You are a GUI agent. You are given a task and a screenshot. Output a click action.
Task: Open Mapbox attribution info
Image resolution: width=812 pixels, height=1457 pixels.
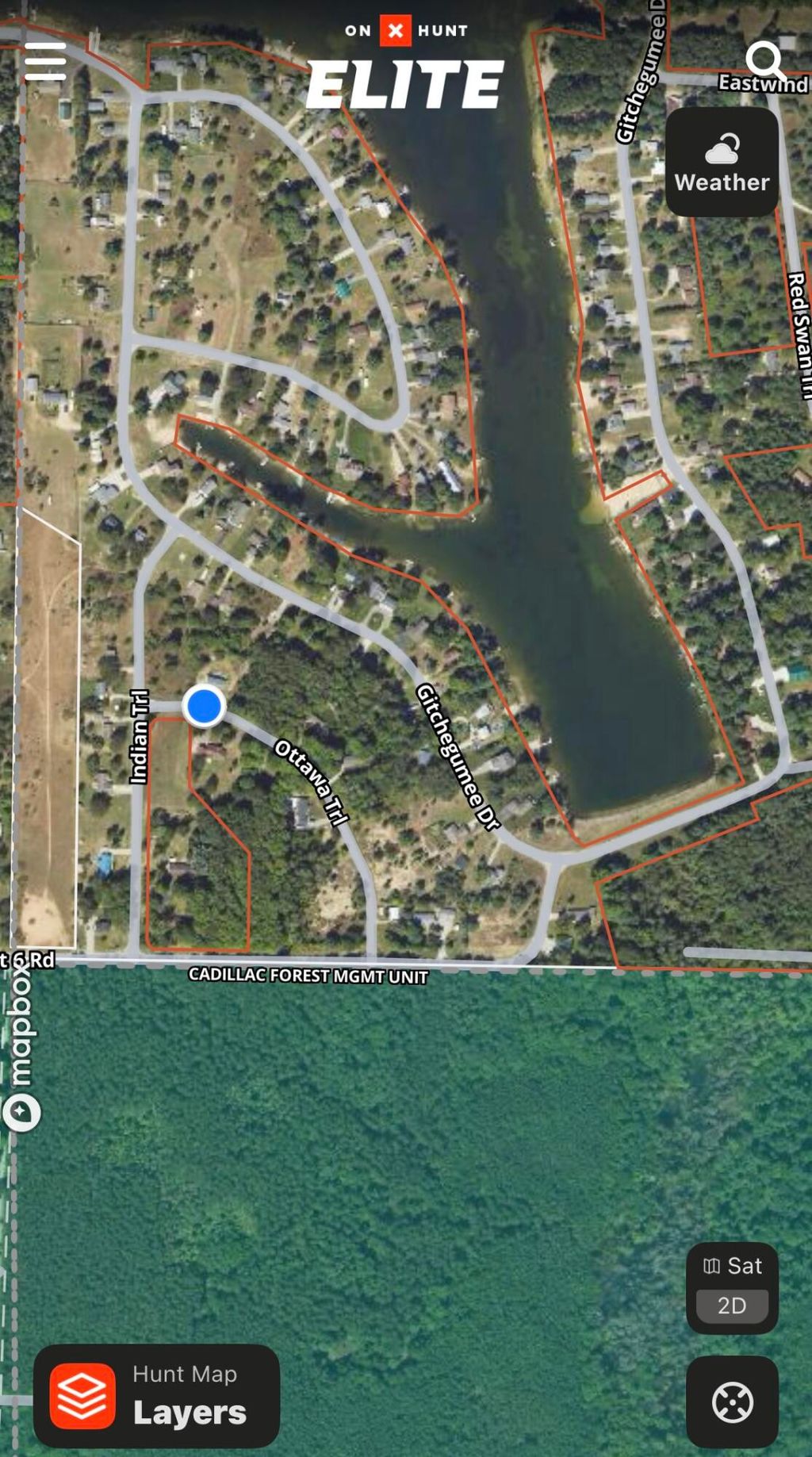click(x=21, y=1113)
